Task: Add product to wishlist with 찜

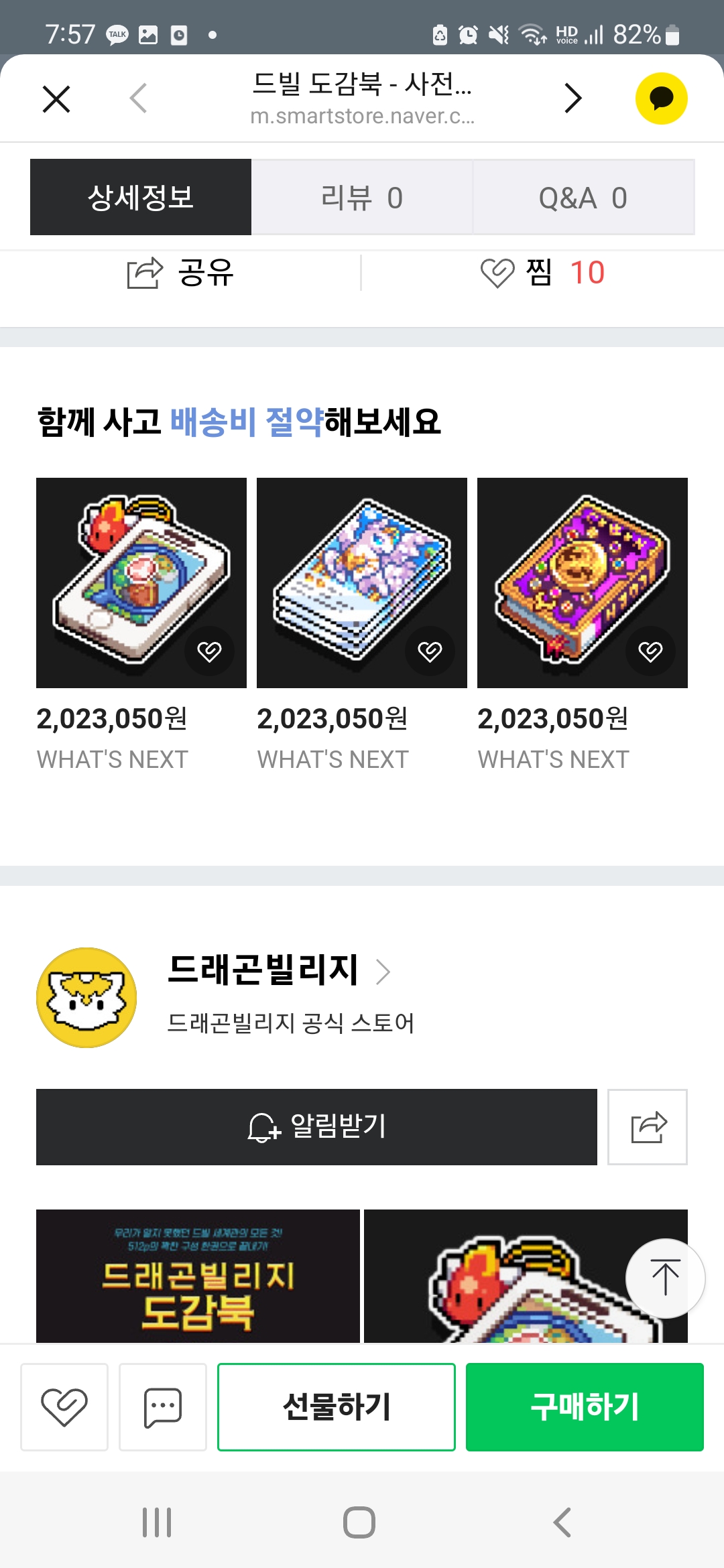Action: [x=542, y=273]
